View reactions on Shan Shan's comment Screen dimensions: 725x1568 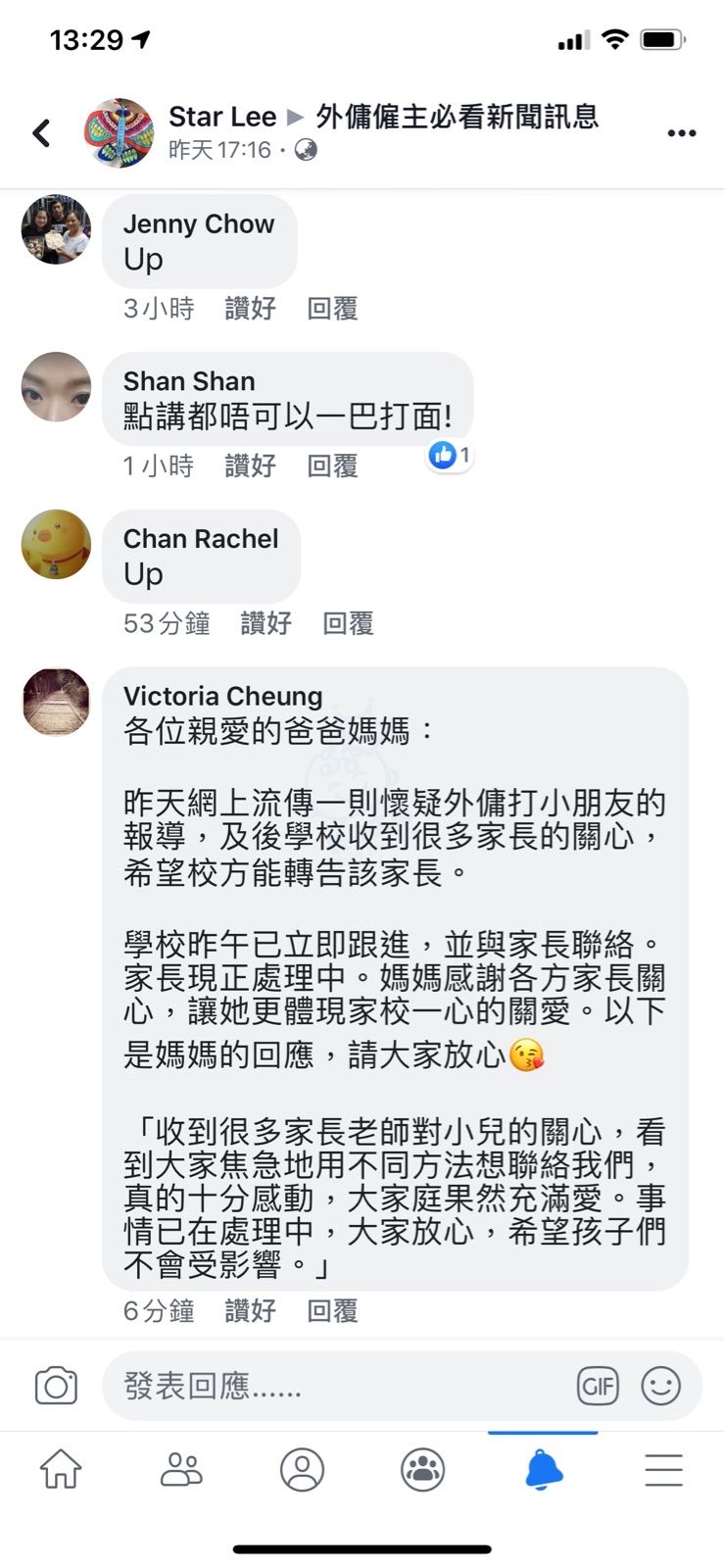click(x=450, y=455)
